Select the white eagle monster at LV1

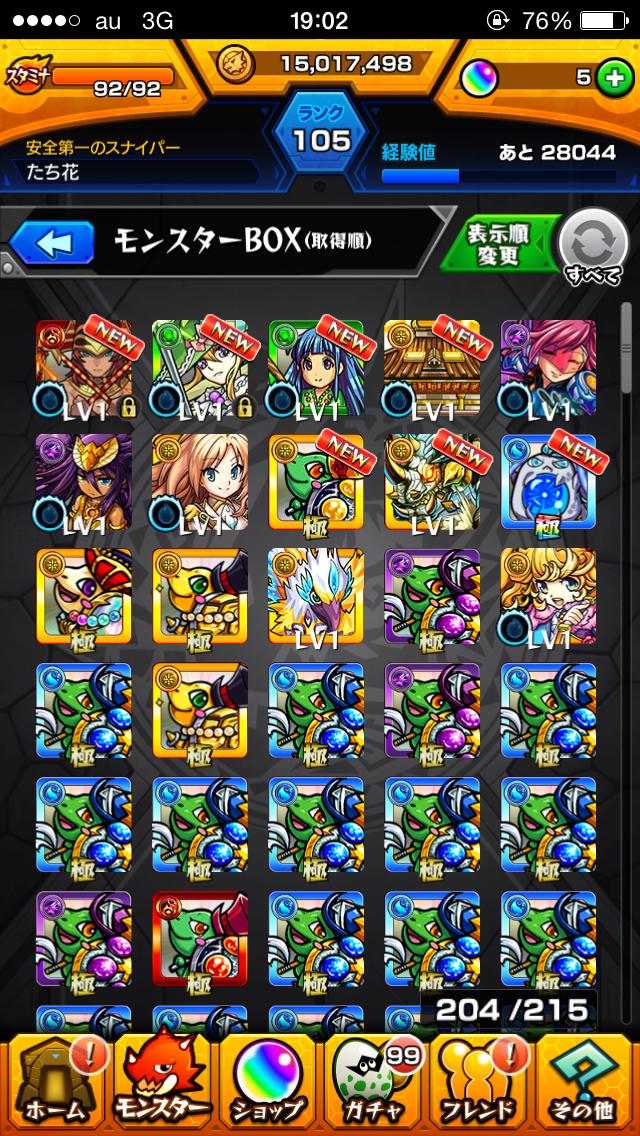point(316,597)
